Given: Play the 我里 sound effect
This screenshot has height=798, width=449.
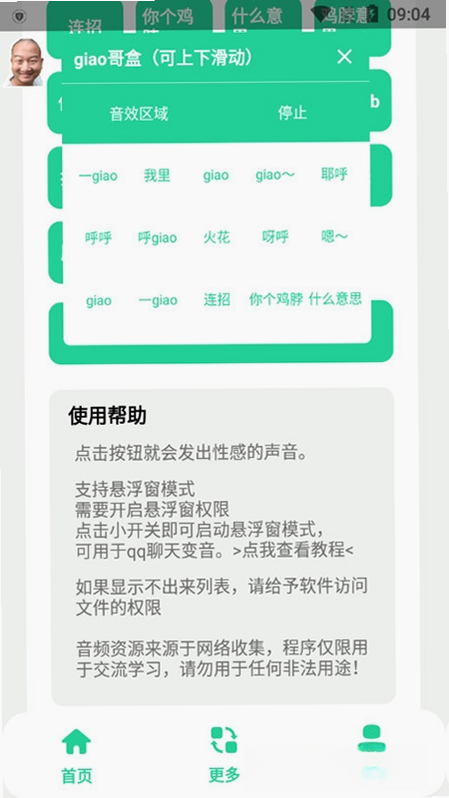Looking at the screenshot, I should 157,176.
